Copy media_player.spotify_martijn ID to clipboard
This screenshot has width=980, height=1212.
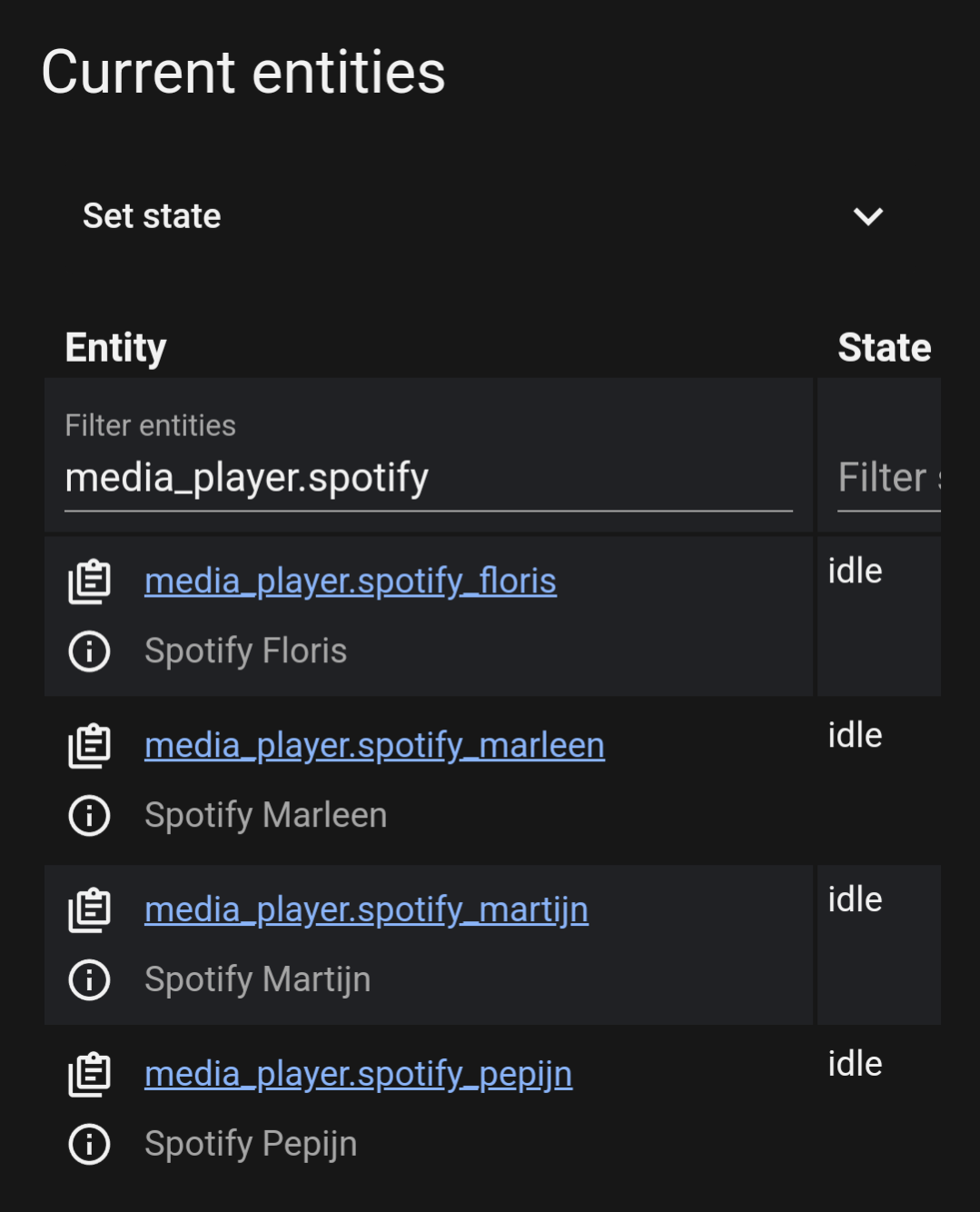click(x=89, y=908)
